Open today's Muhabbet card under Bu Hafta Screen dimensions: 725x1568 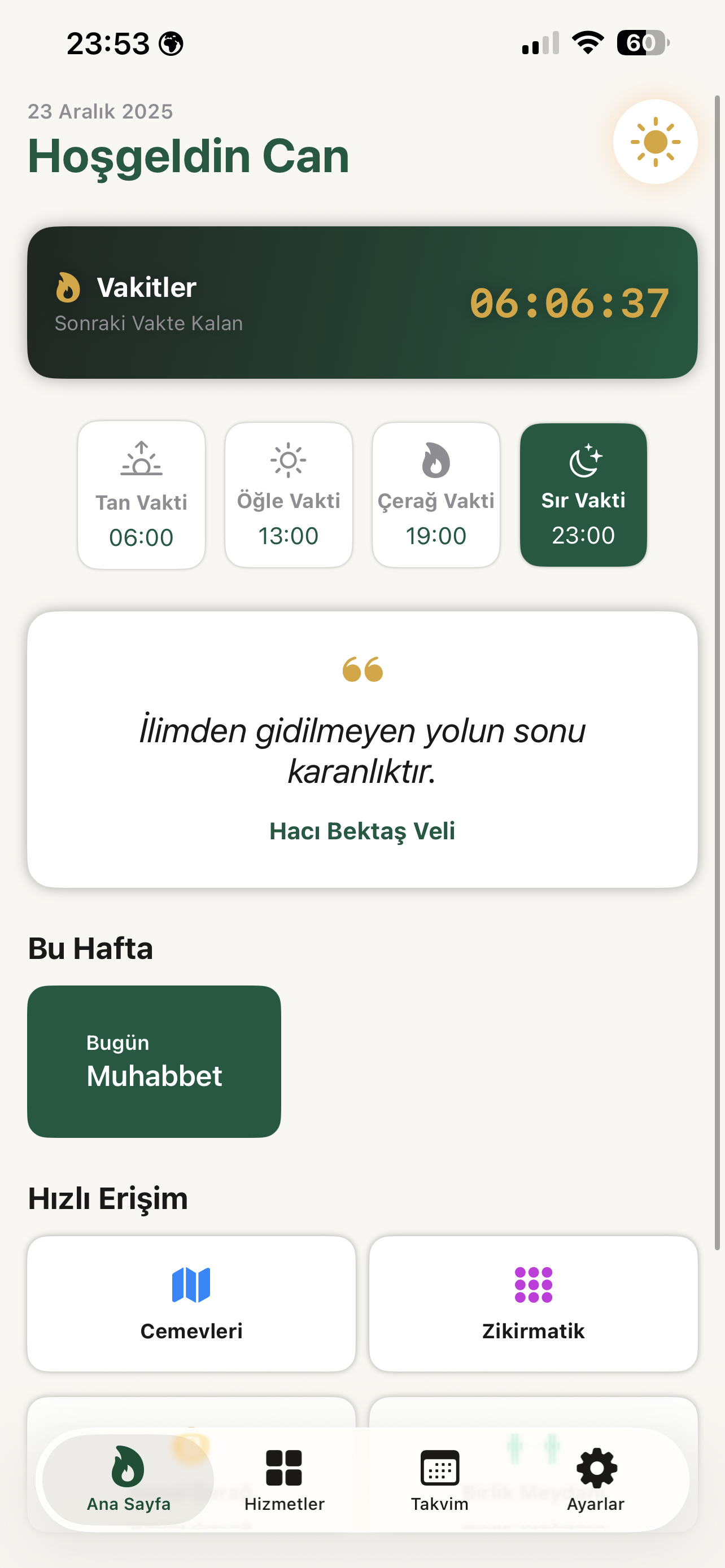click(x=154, y=1062)
